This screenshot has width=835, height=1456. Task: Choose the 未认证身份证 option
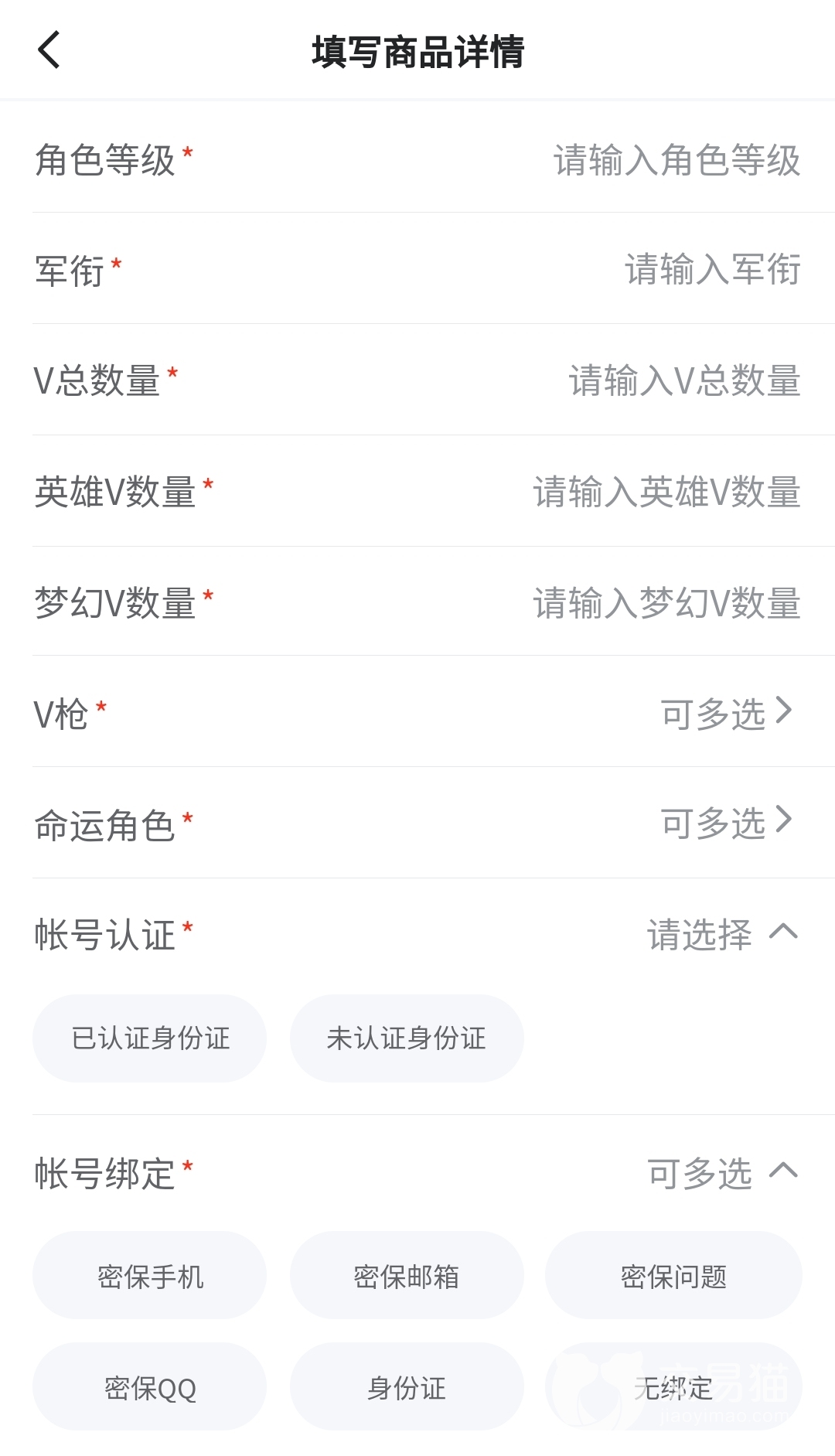407,1038
